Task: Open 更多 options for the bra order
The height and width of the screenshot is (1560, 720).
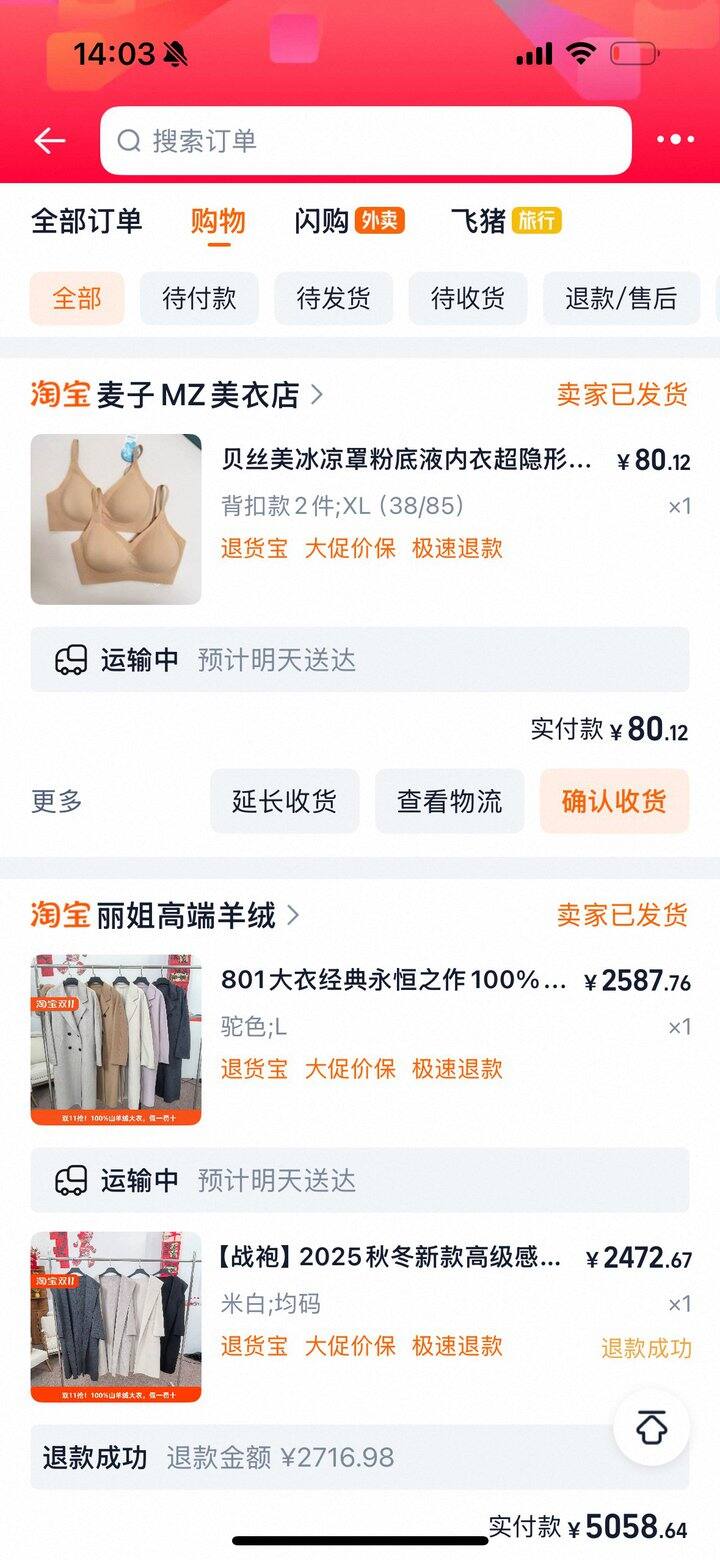Action: tap(57, 801)
